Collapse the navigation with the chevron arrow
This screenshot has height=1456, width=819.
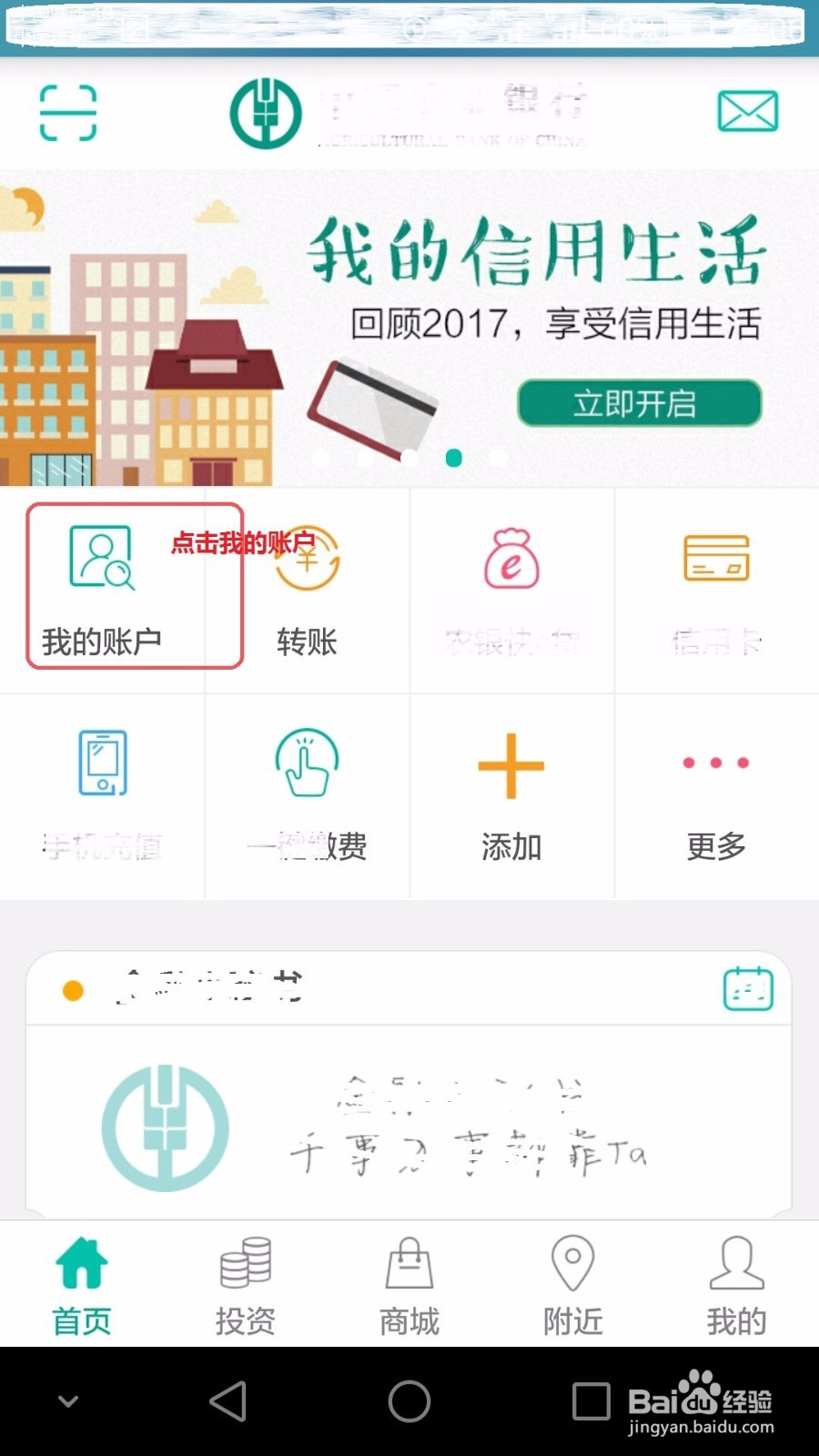pyautogui.click(x=66, y=1402)
